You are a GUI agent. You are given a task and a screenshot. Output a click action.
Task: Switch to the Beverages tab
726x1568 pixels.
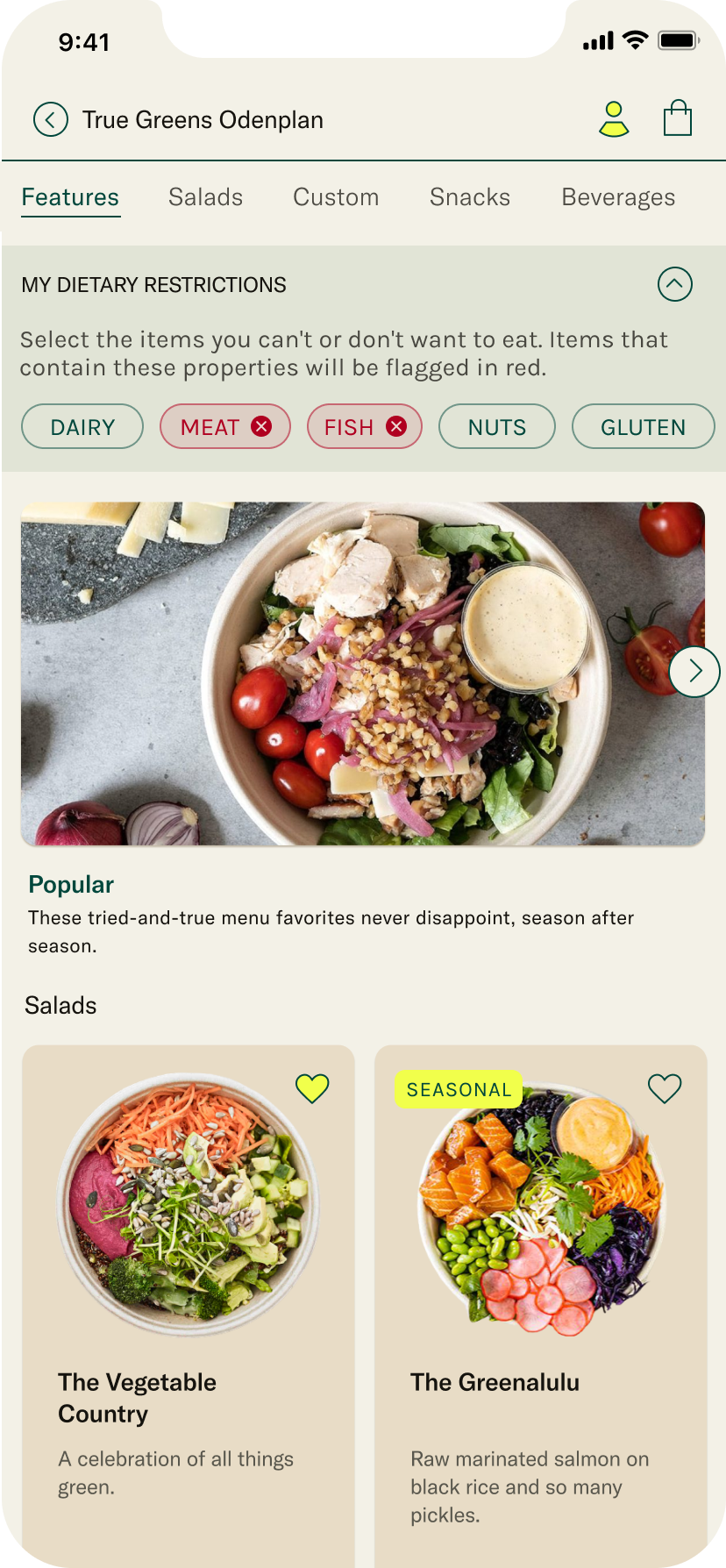pyautogui.click(x=618, y=197)
